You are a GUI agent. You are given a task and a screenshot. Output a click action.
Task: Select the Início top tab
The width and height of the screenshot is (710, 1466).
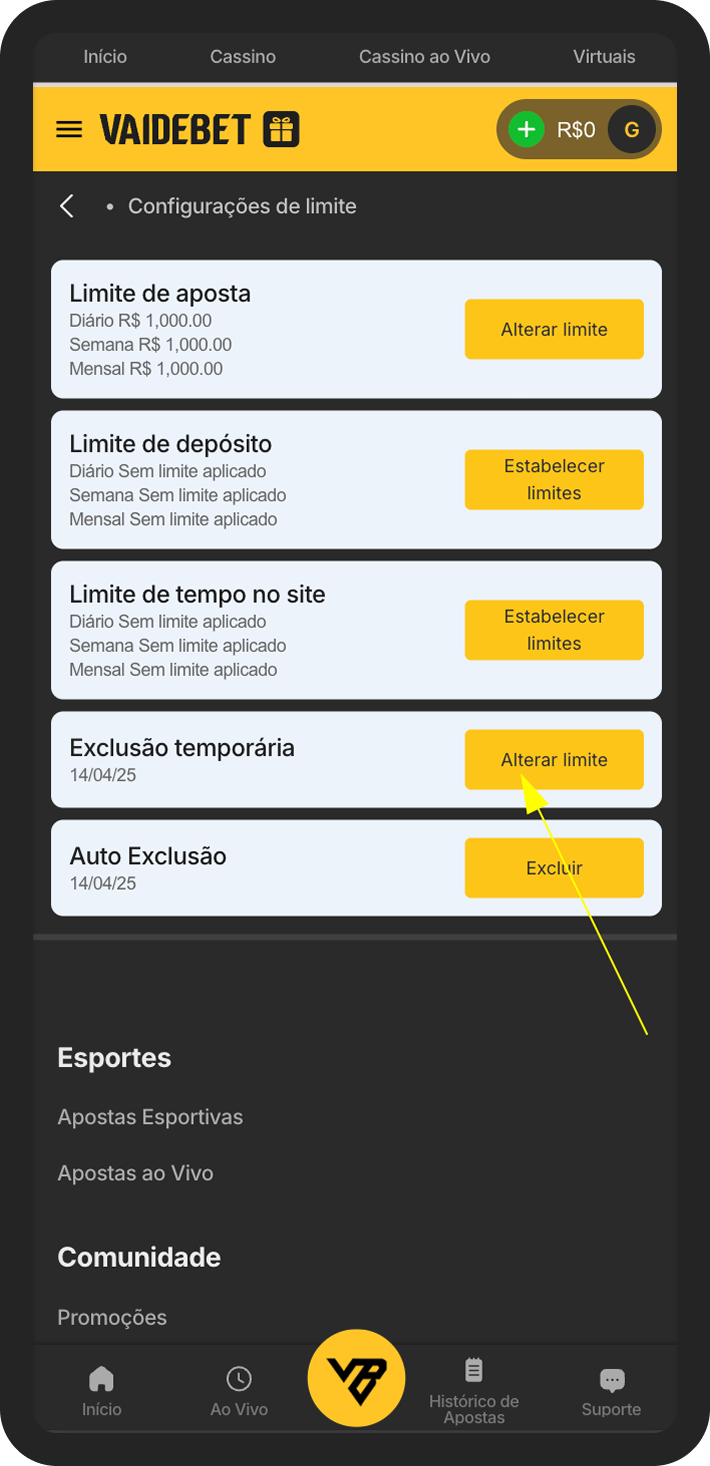click(105, 57)
